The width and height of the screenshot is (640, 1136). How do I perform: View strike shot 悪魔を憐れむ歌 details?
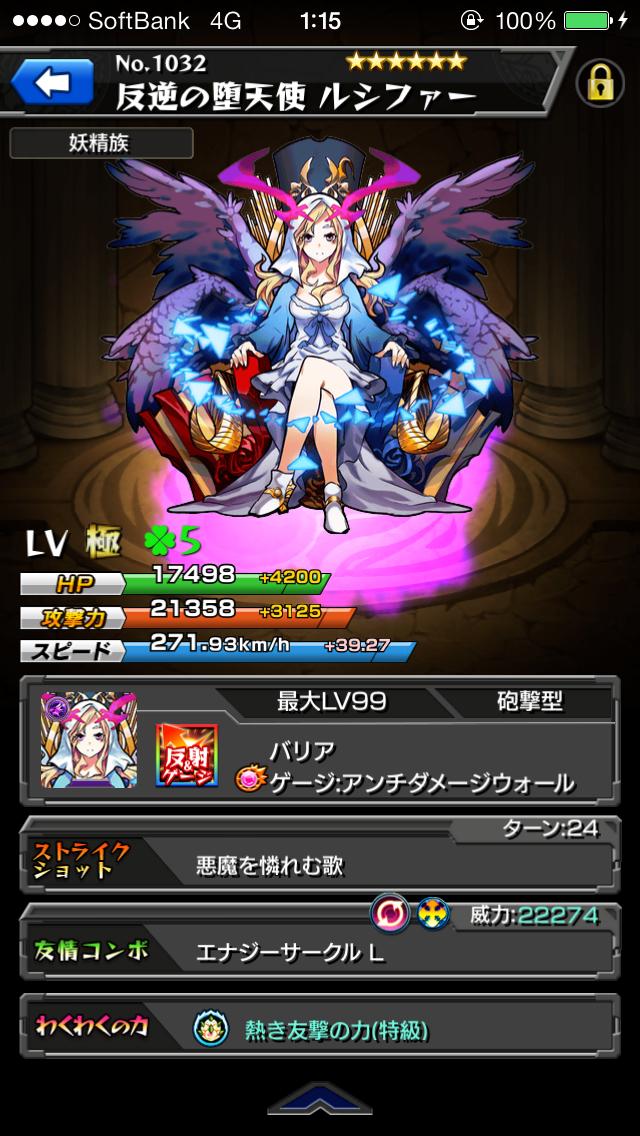[x=320, y=864]
